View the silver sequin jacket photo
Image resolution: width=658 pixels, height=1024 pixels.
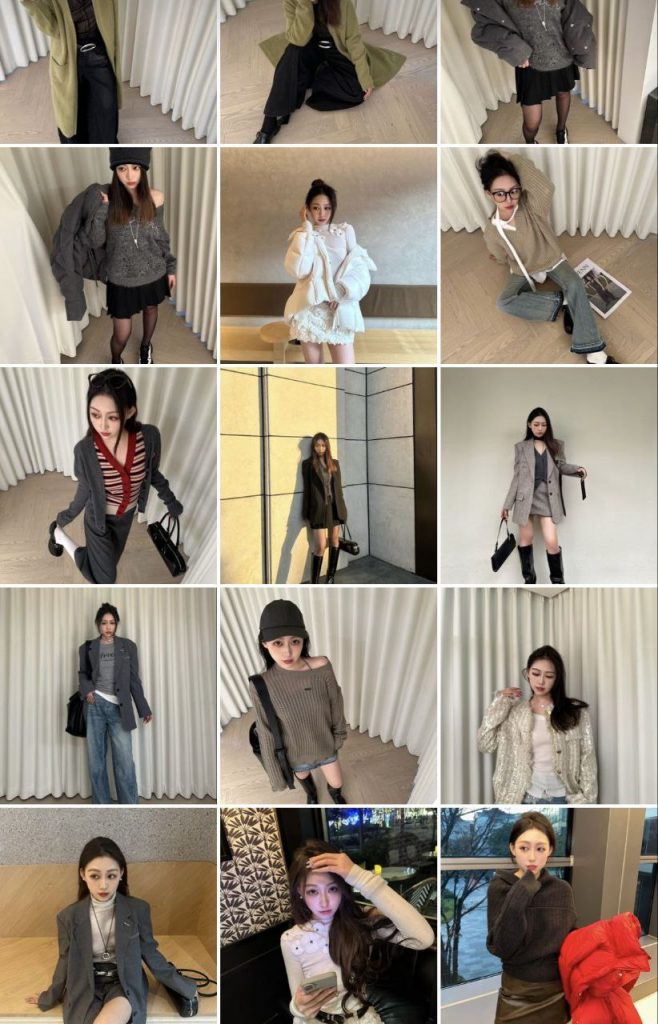[548, 695]
